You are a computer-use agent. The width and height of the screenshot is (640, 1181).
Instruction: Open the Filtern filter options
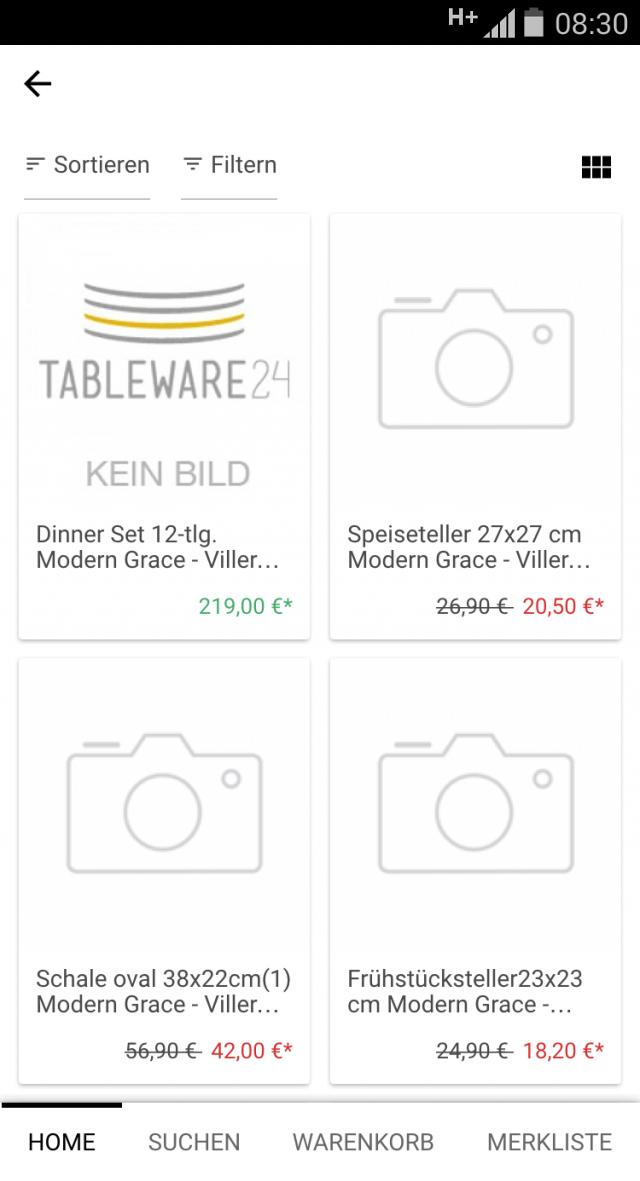pos(230,165)
